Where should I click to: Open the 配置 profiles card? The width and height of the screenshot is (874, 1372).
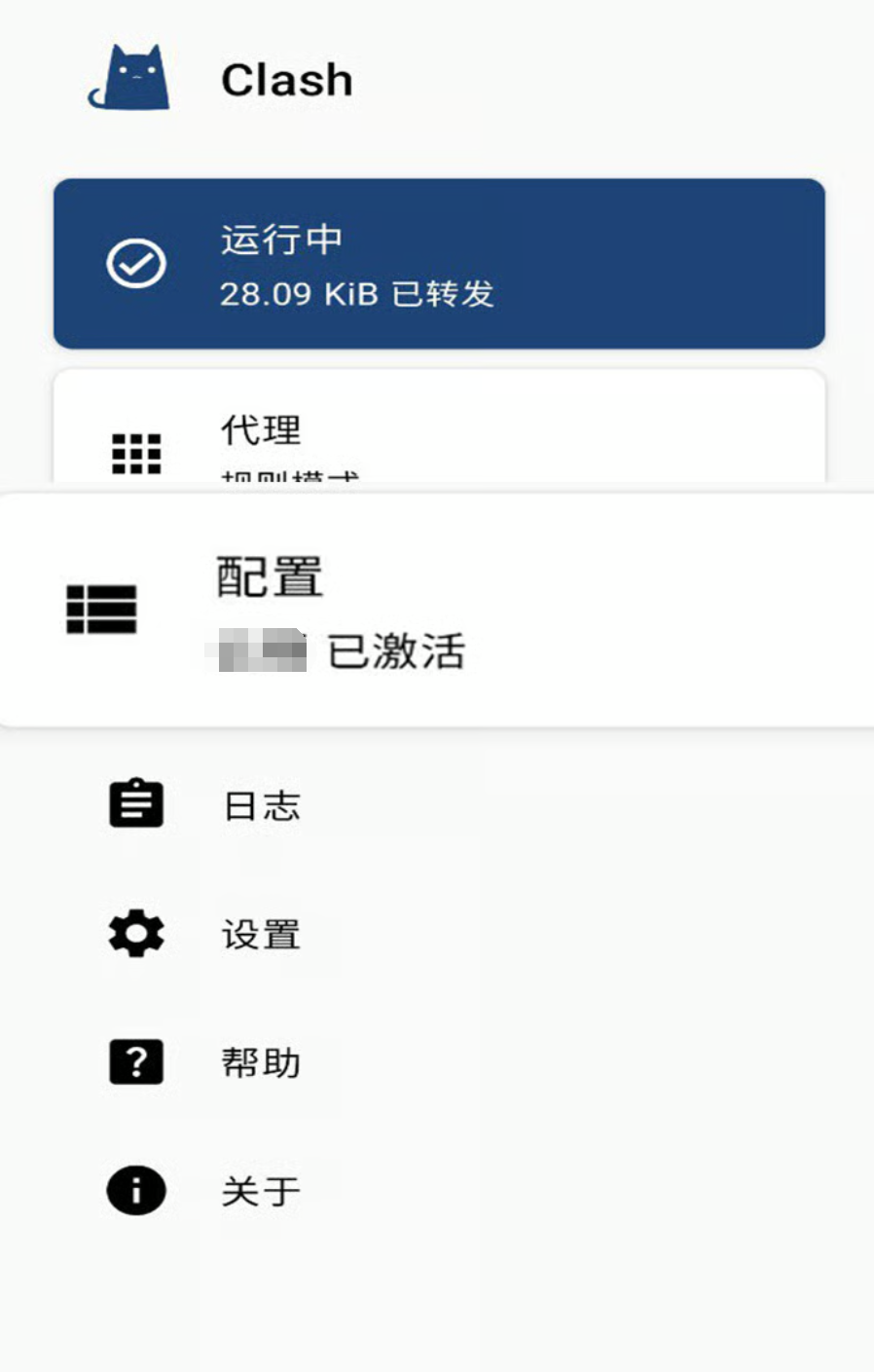438,610
